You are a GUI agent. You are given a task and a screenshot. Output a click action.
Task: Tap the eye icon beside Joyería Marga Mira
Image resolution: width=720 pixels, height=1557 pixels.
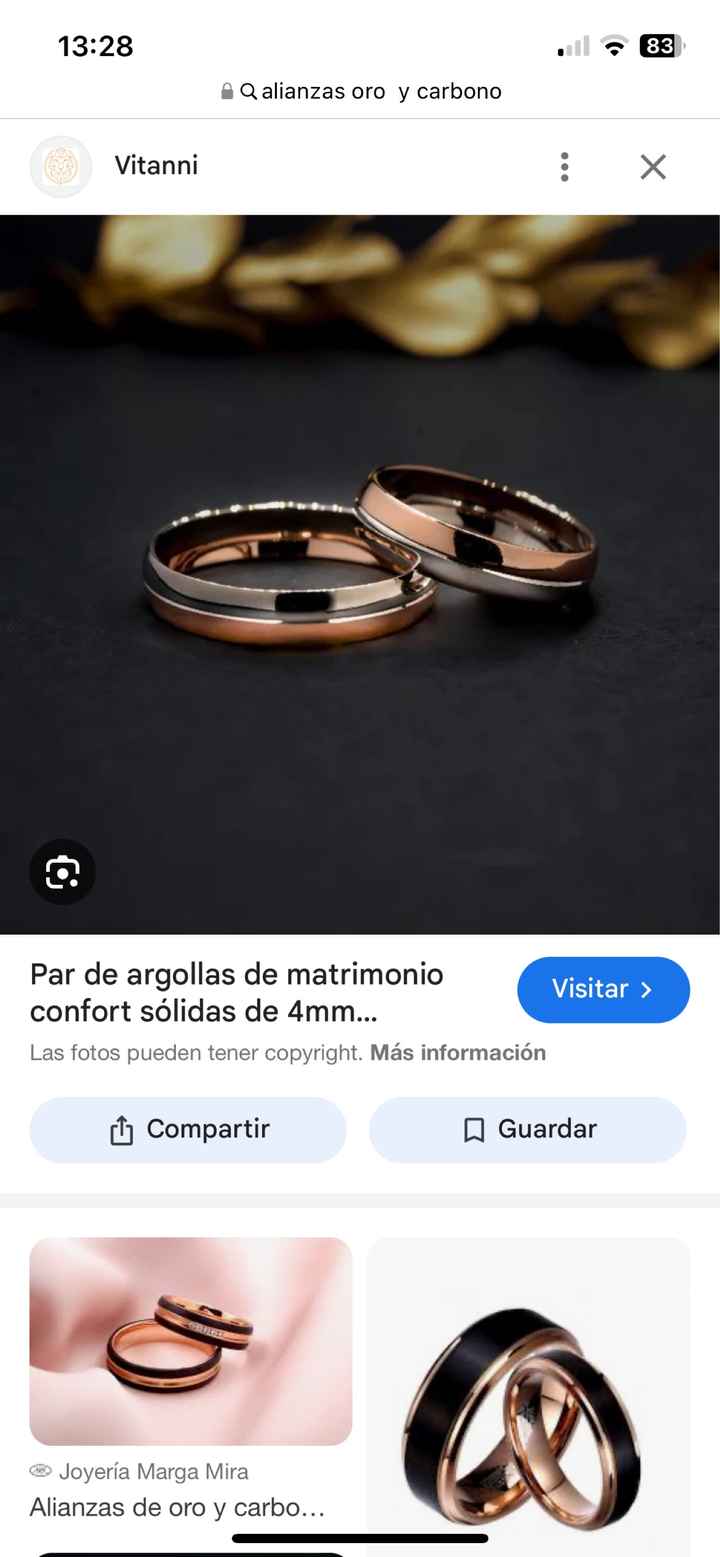click(x=40, y=1471)
